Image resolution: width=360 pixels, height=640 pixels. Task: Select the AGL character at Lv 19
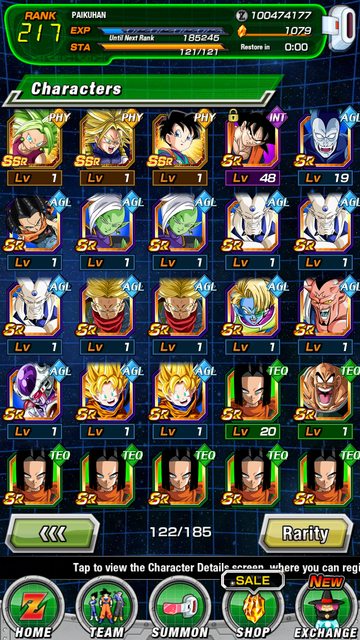coord(325,148)
